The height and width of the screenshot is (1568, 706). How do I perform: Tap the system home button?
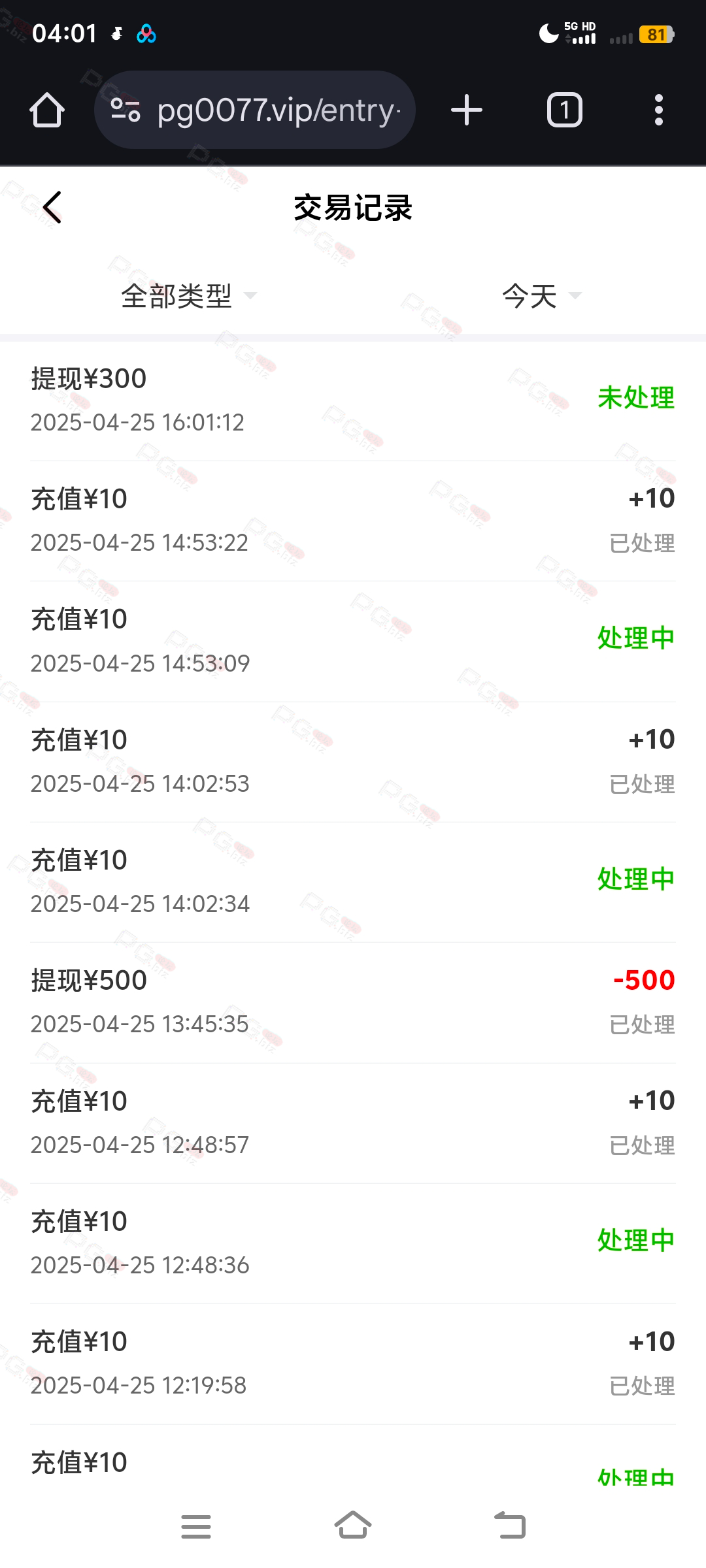(x=353, y=1526)
